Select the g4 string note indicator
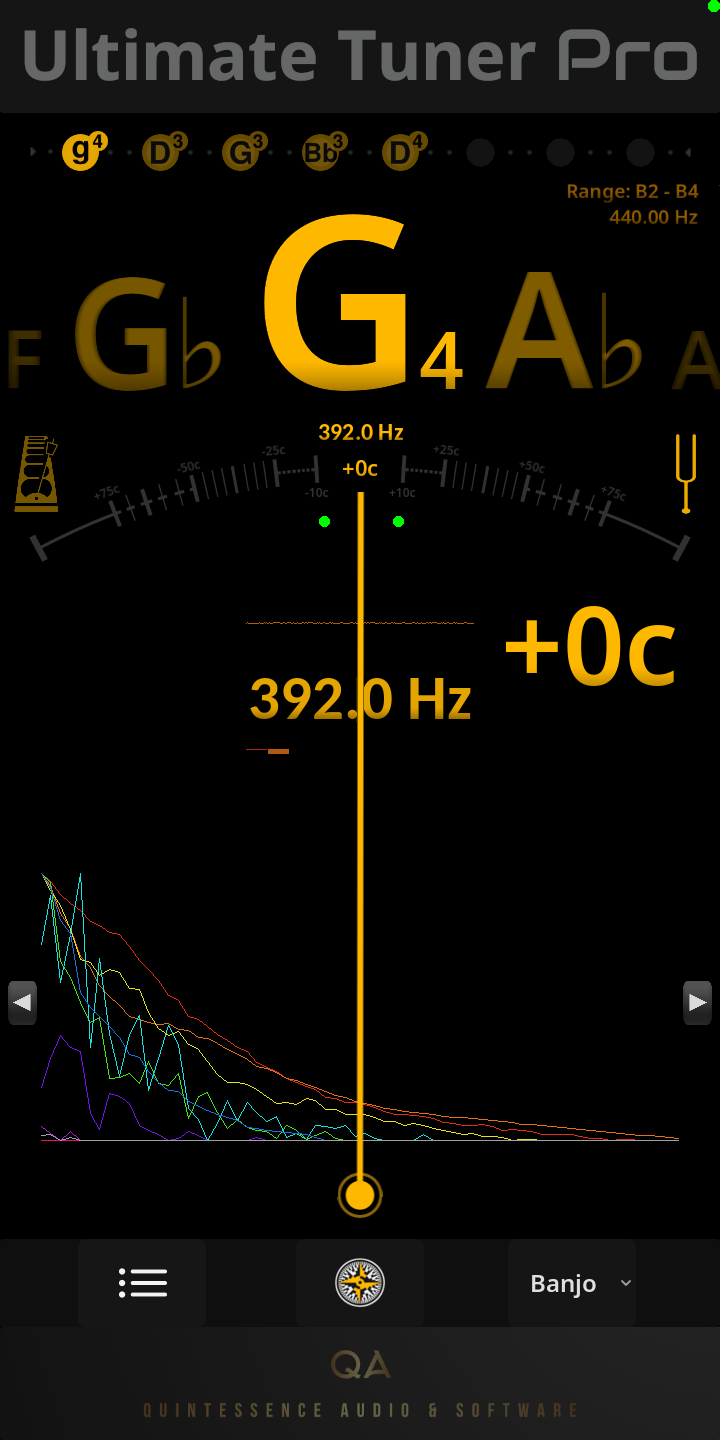The image size is (720, 1440). coord(82,153)
